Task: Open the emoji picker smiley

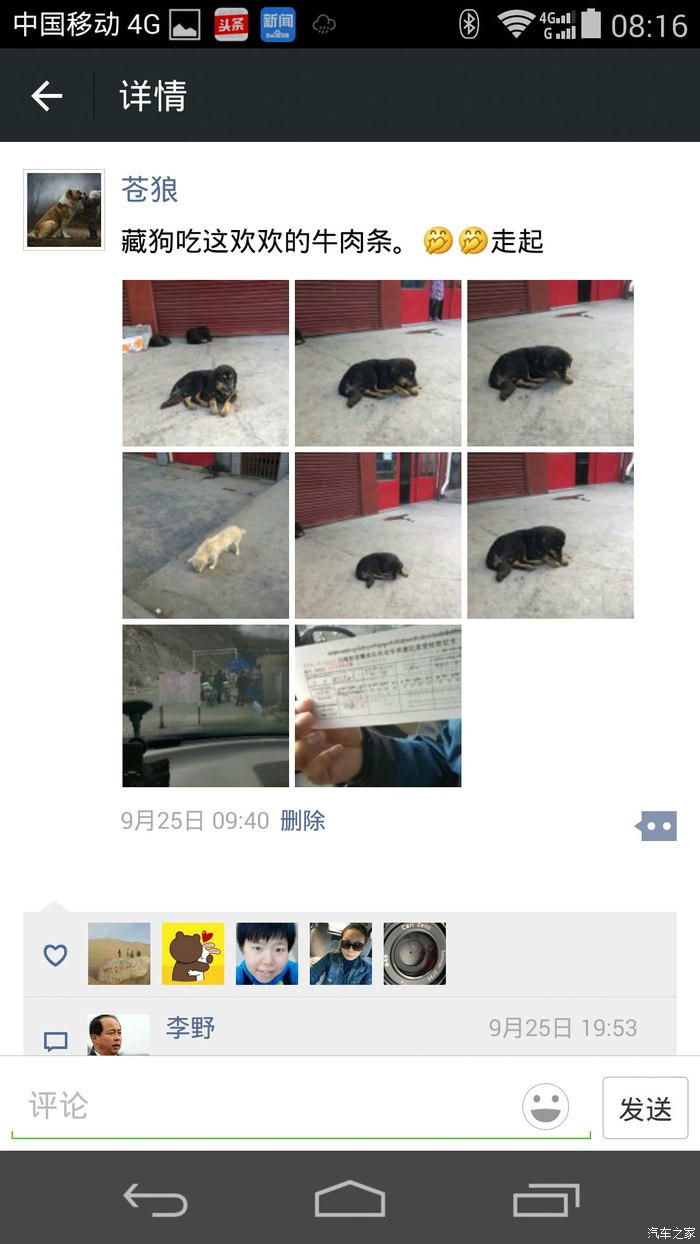Action: click(x=546, y=1107)
